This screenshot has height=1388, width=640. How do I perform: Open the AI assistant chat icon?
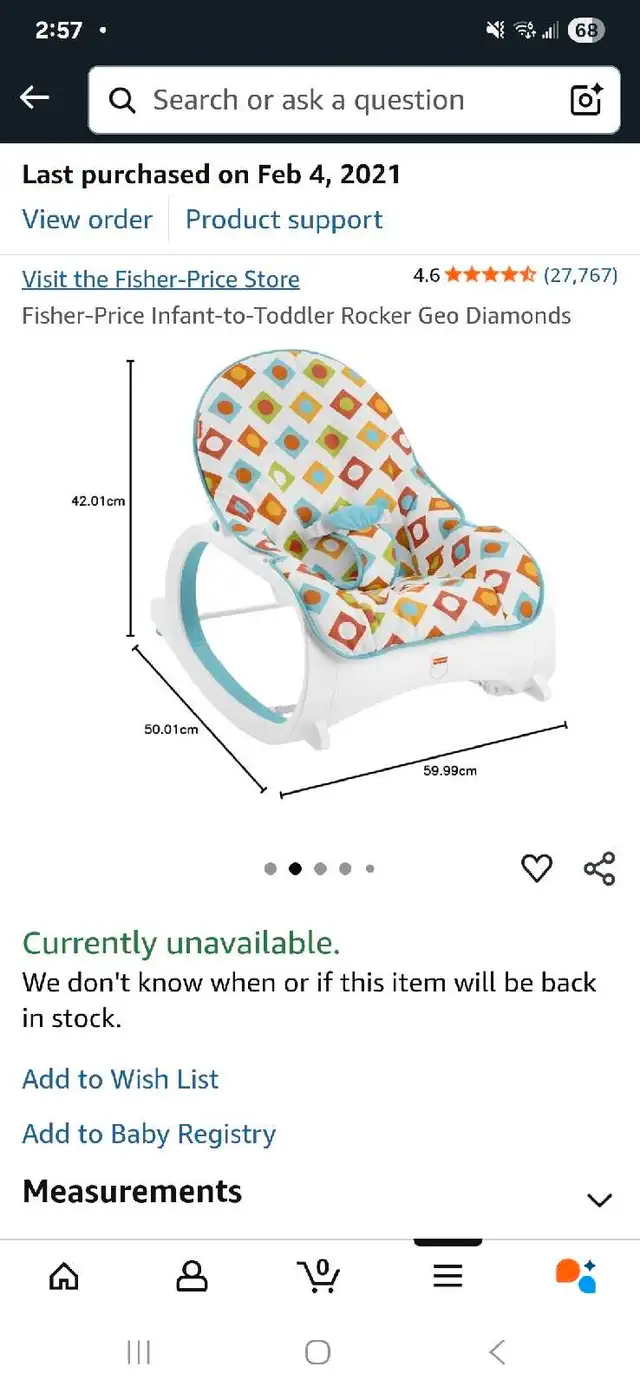576,1275
